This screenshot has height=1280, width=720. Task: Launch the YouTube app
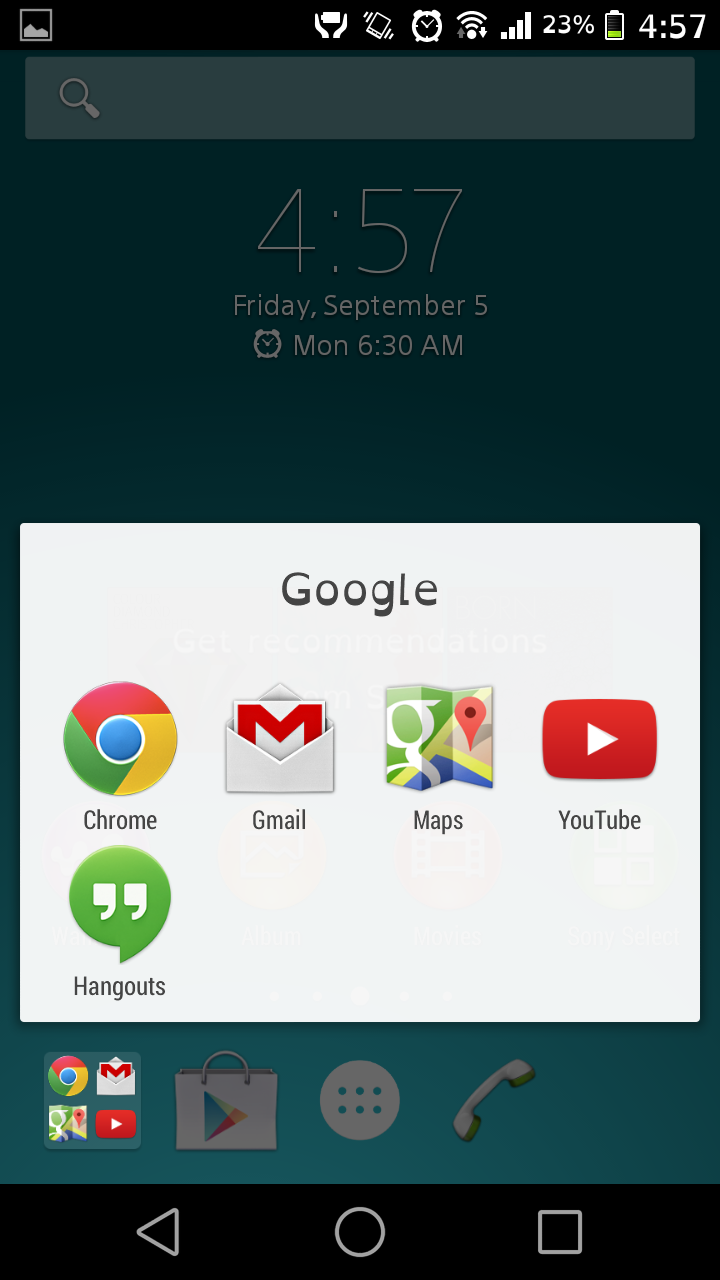pos(599,757)
